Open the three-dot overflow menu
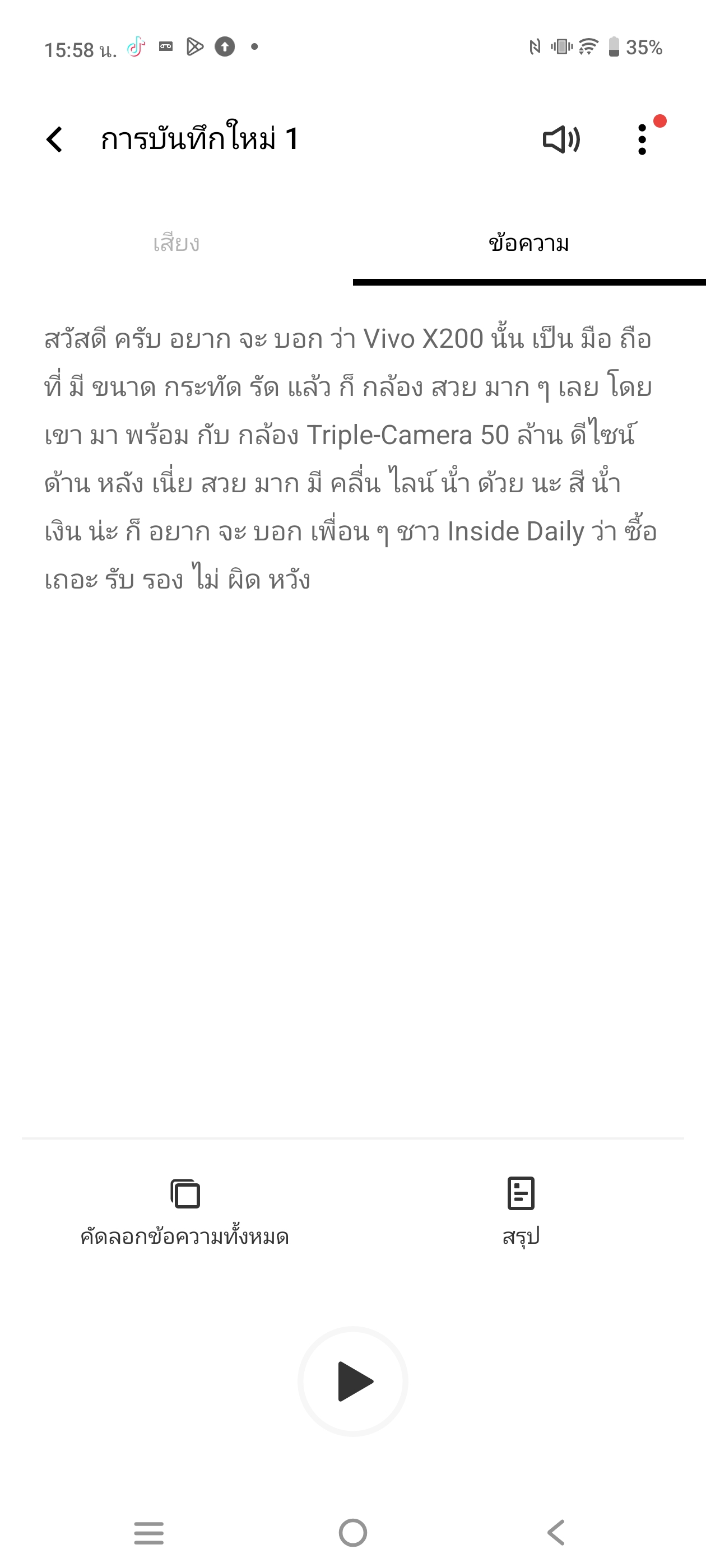 point(642,140)
